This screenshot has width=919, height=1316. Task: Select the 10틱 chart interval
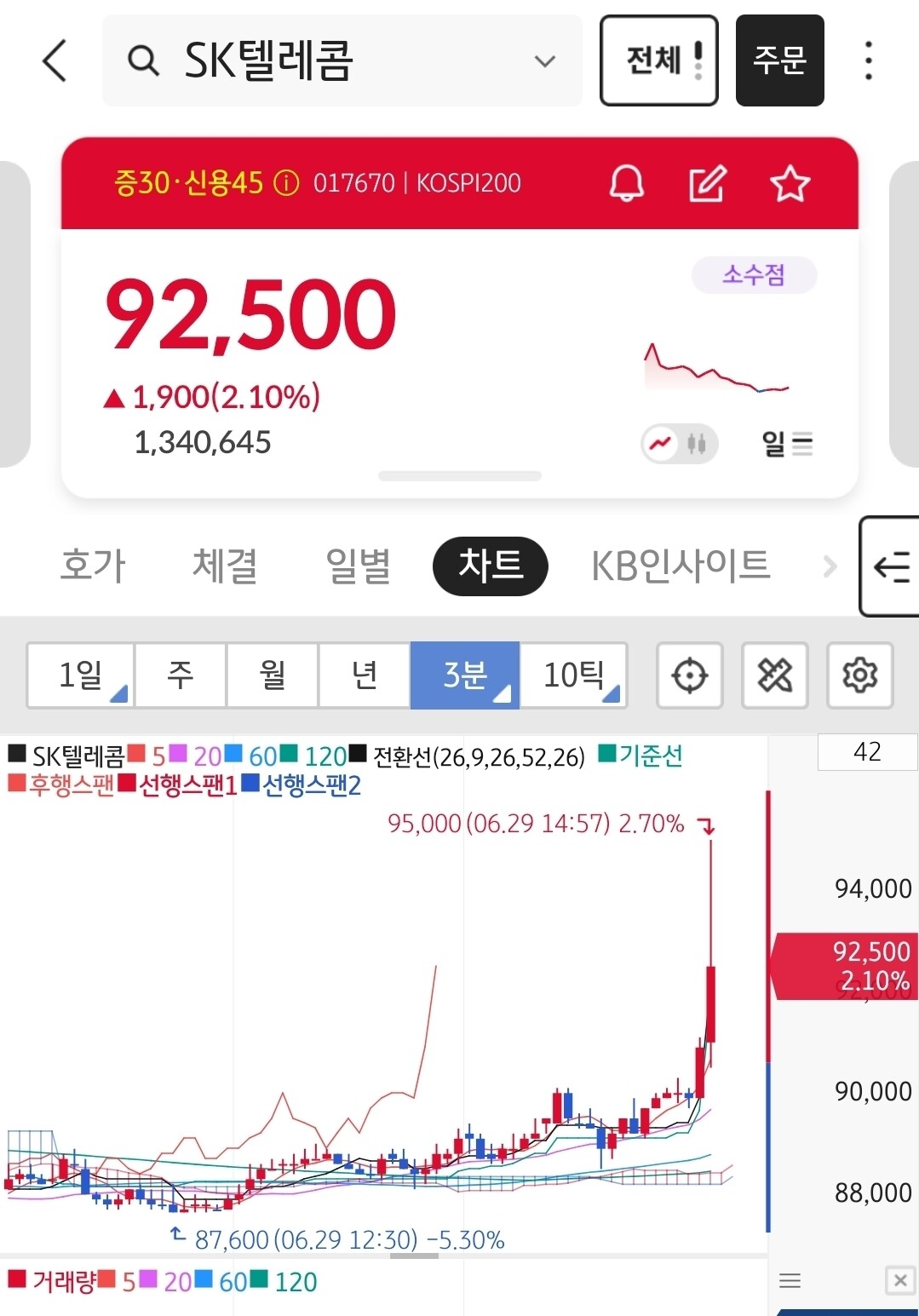(x=574, y=675)
